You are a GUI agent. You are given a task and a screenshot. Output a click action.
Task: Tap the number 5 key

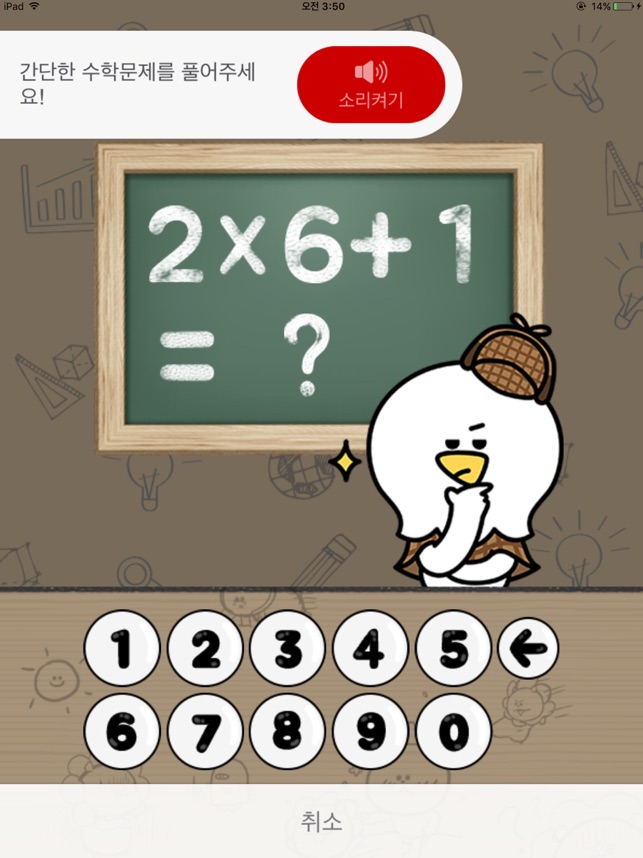point(453,649)
